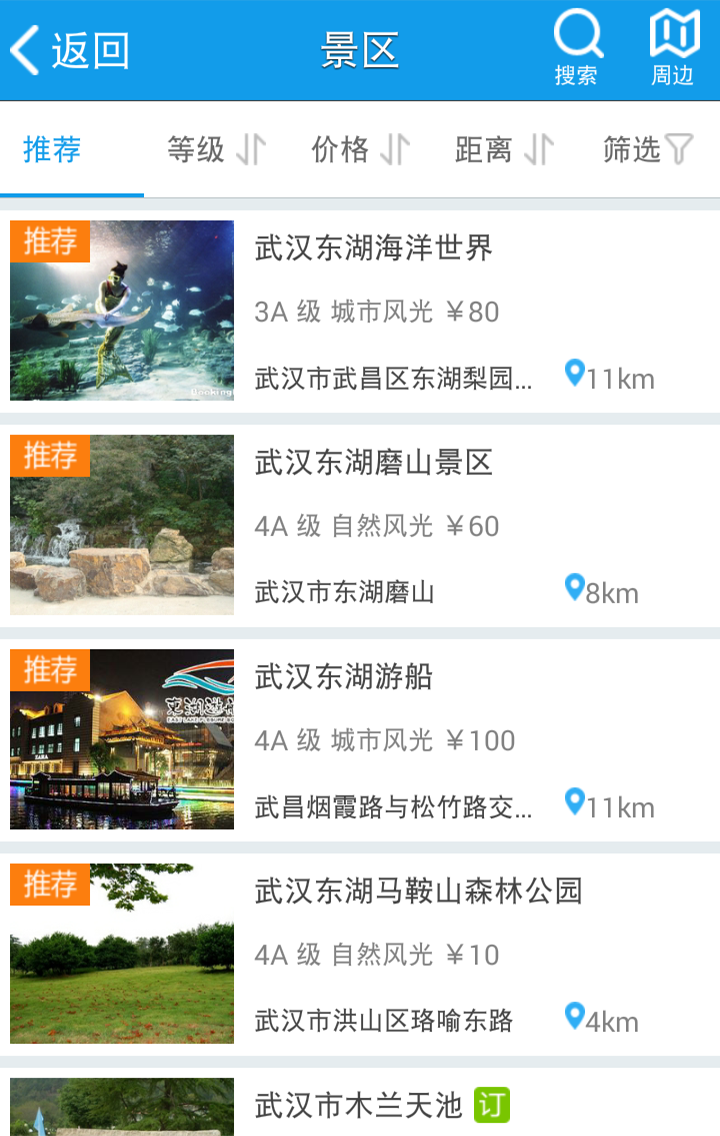The image size is (720, 1136).
Task: Tap the back arrow icon beside 返回
Action: coord(25,48)
